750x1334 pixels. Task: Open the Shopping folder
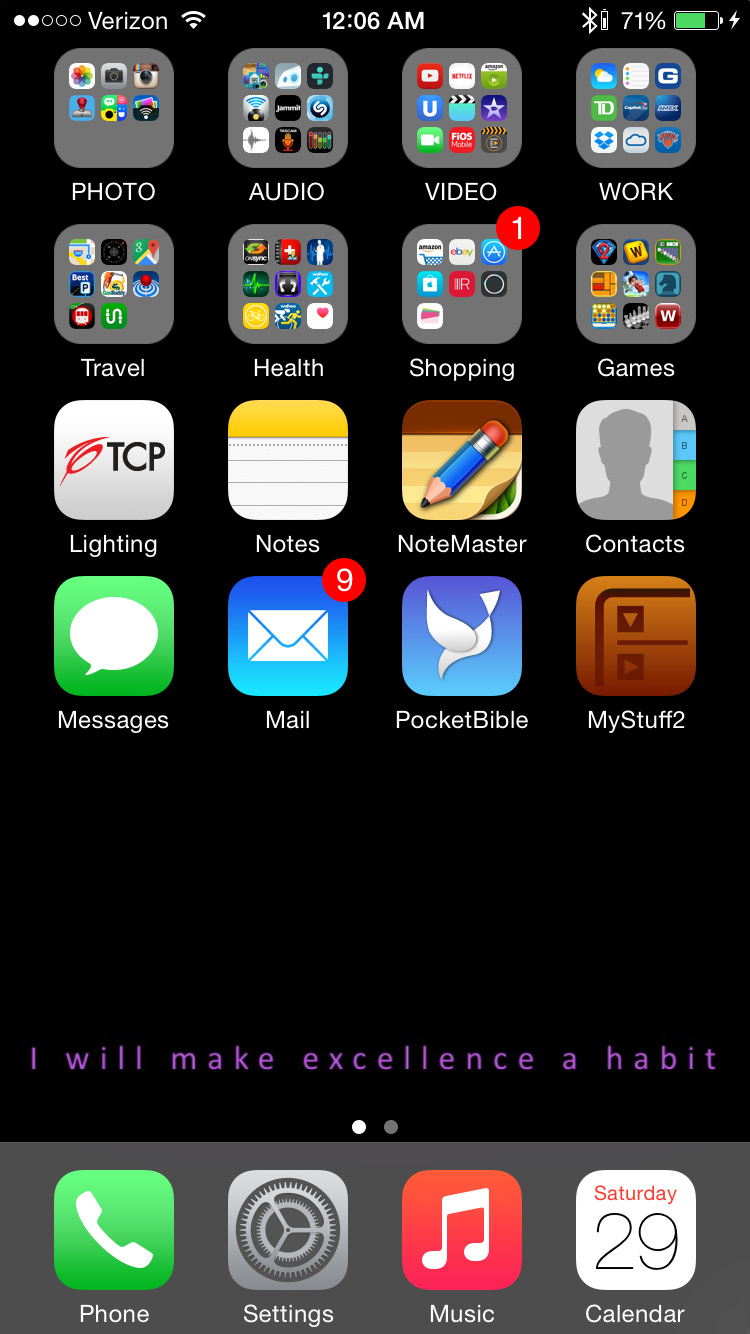coord(462,284)
